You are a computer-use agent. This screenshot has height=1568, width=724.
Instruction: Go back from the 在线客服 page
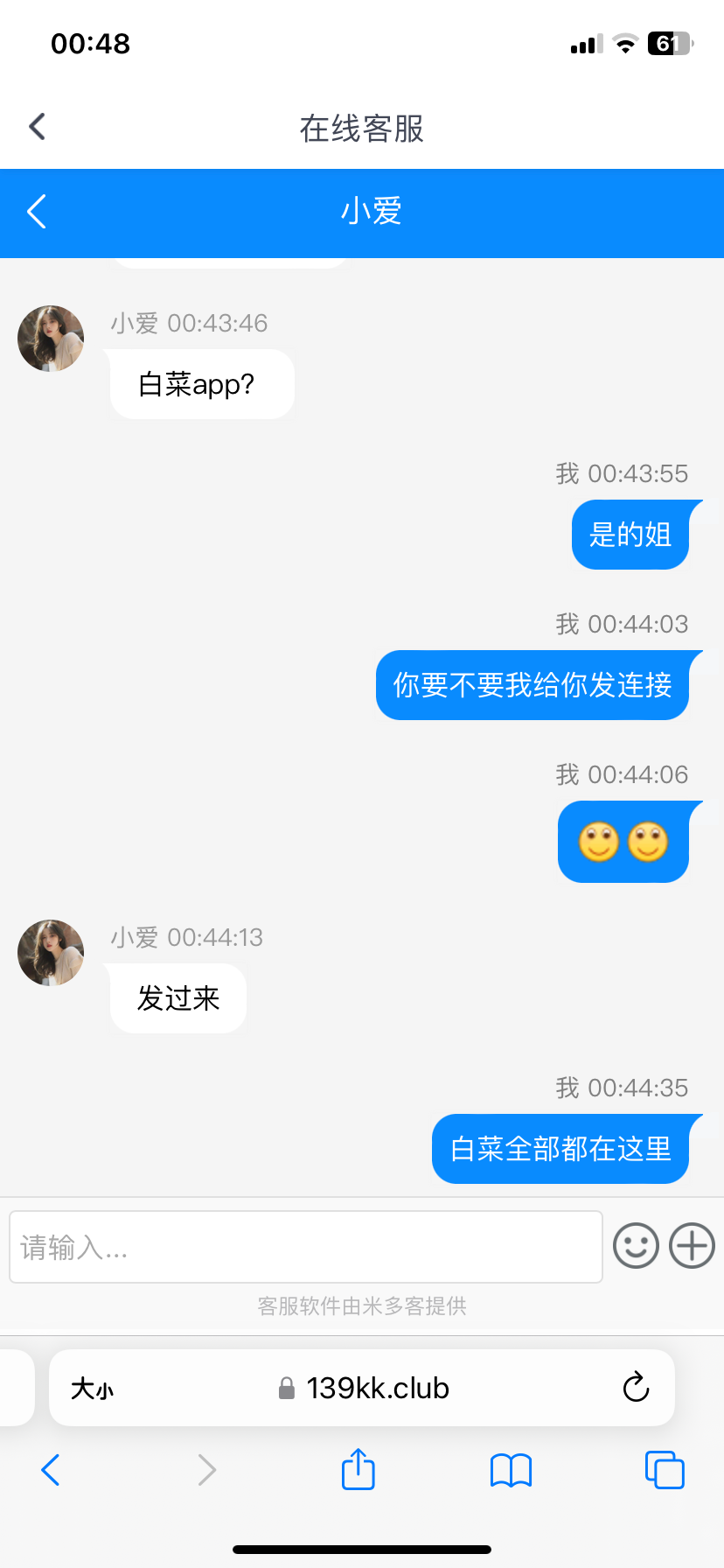click(x=37, y=127)
